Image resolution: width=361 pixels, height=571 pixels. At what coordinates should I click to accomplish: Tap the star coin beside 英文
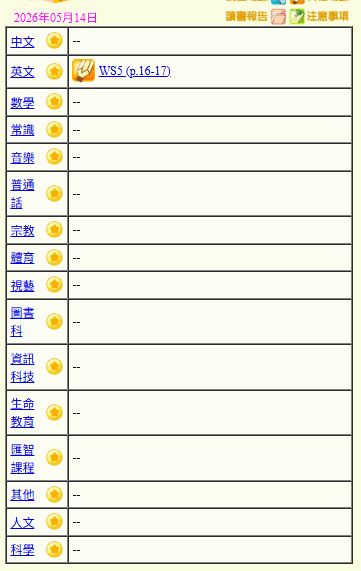[54, 71]
